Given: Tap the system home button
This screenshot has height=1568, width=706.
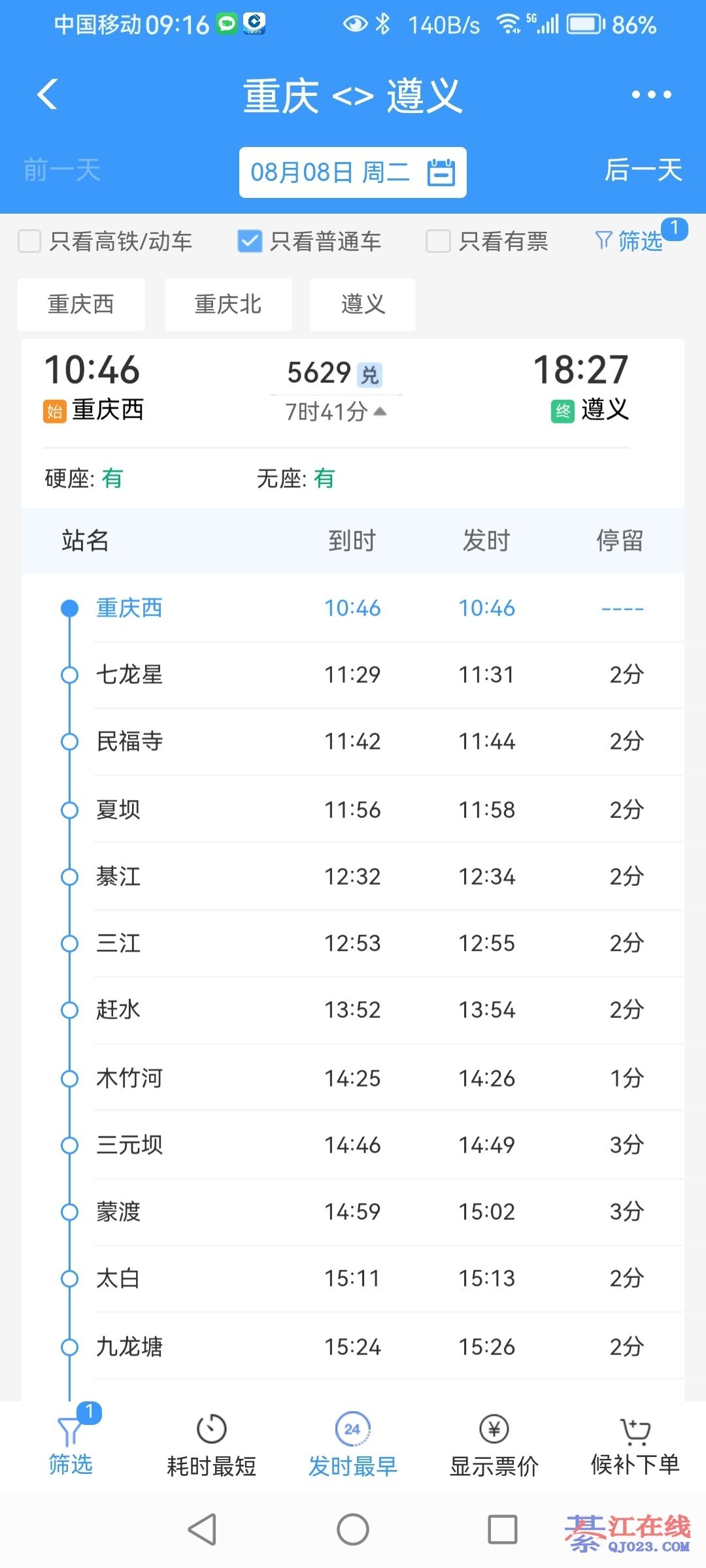Looking at the screenshot, I should pyautogui.click(x=353, y=1529).
